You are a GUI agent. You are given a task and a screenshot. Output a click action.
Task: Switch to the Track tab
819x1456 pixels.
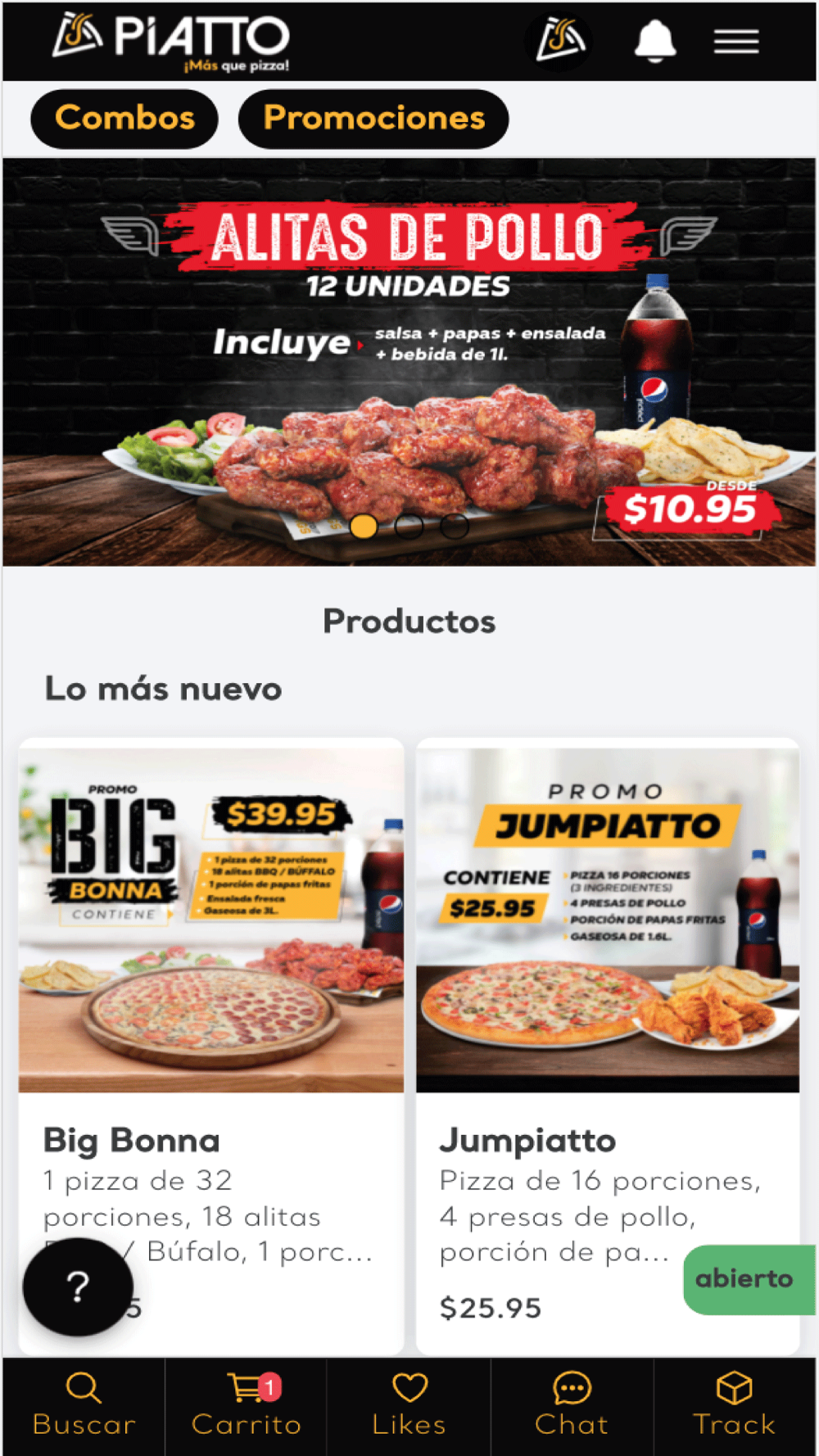[734, 1406]
